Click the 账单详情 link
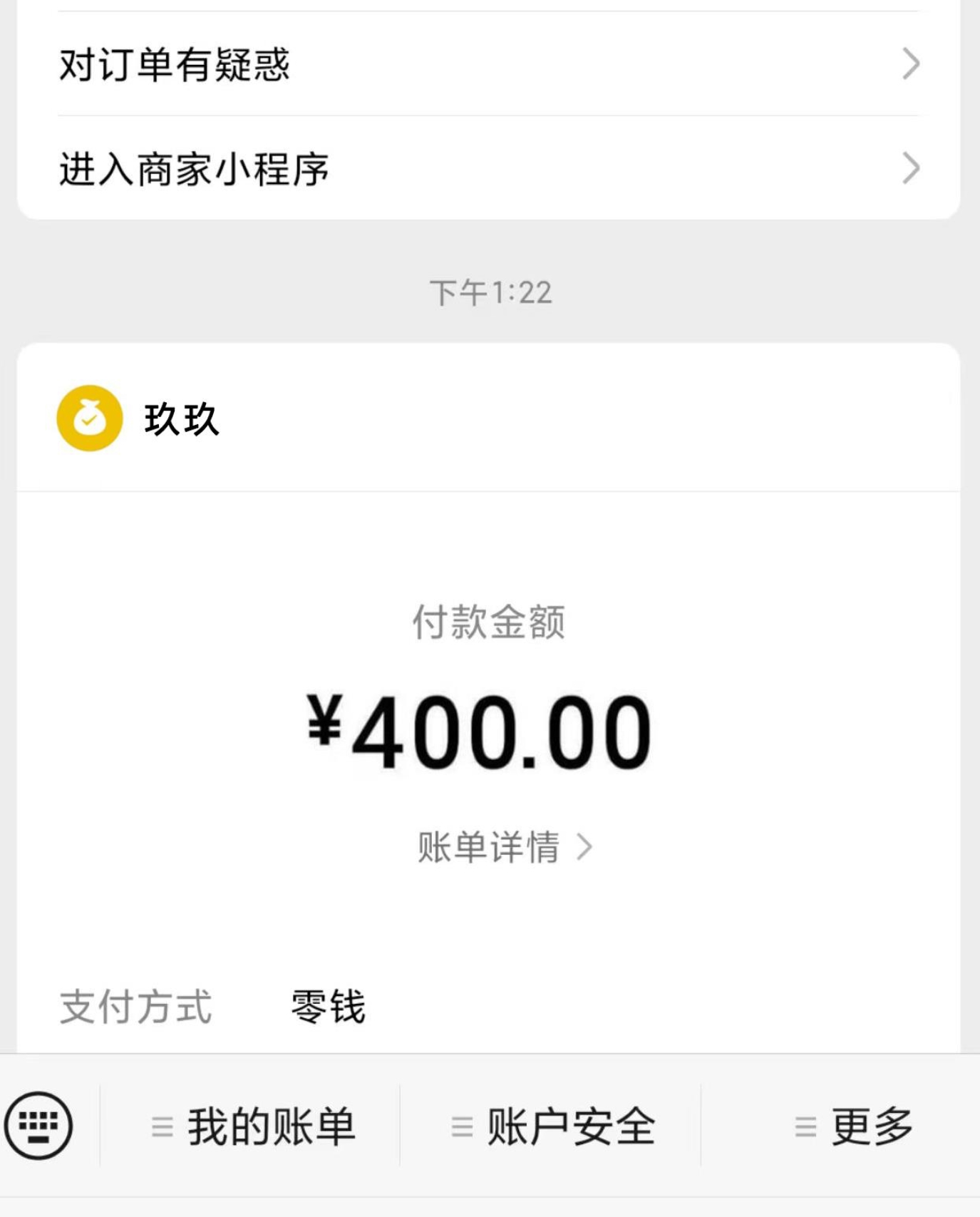This screenshot has height=1217, width=980. coord(488,848)
